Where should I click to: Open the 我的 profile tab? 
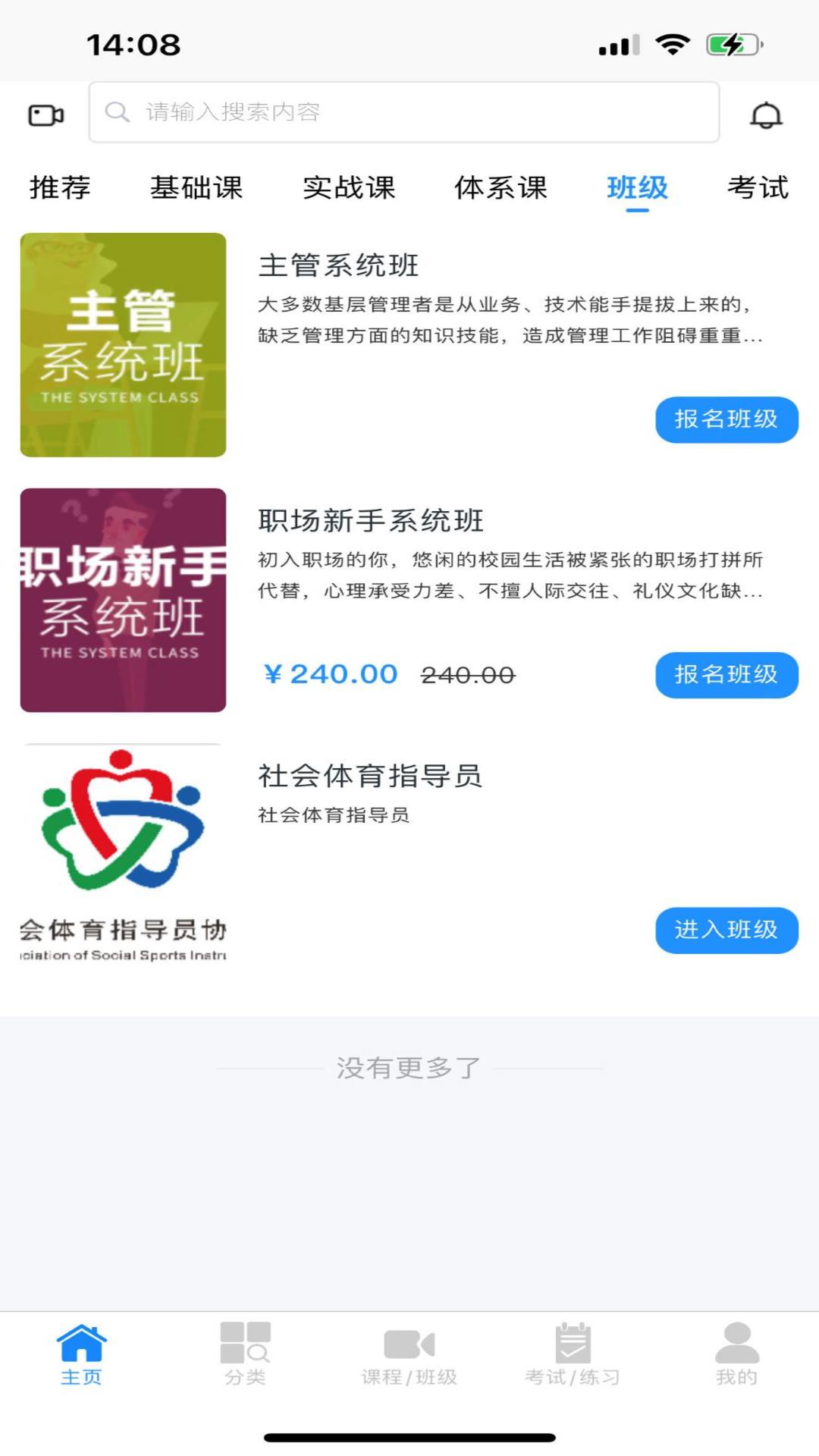tap(736, 1354)
